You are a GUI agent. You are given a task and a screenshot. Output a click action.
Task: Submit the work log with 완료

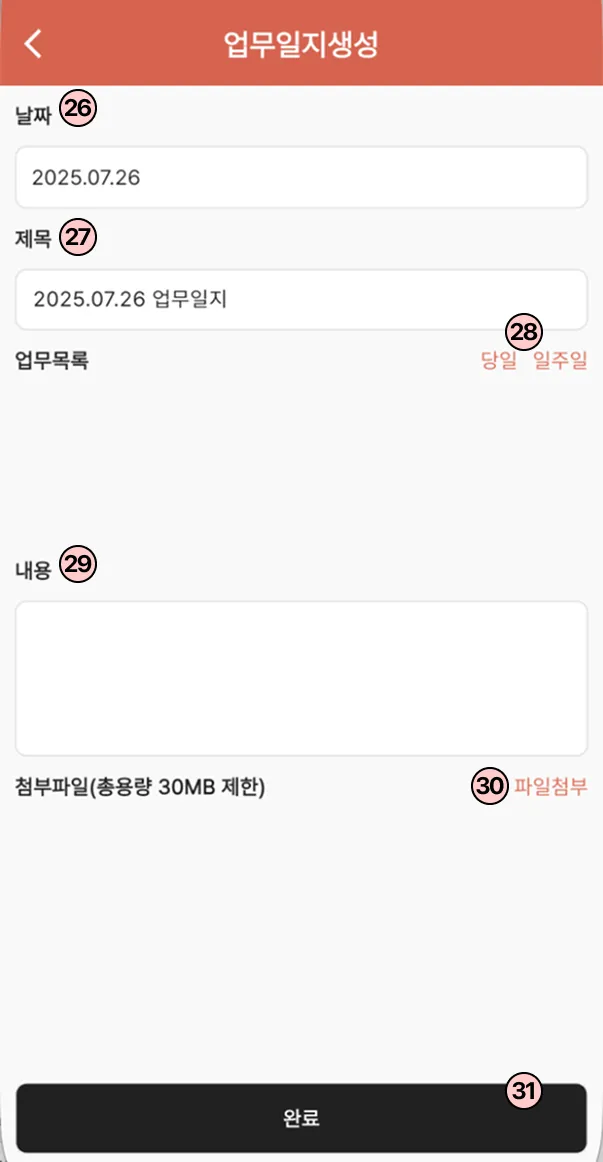coord(302,1118)
